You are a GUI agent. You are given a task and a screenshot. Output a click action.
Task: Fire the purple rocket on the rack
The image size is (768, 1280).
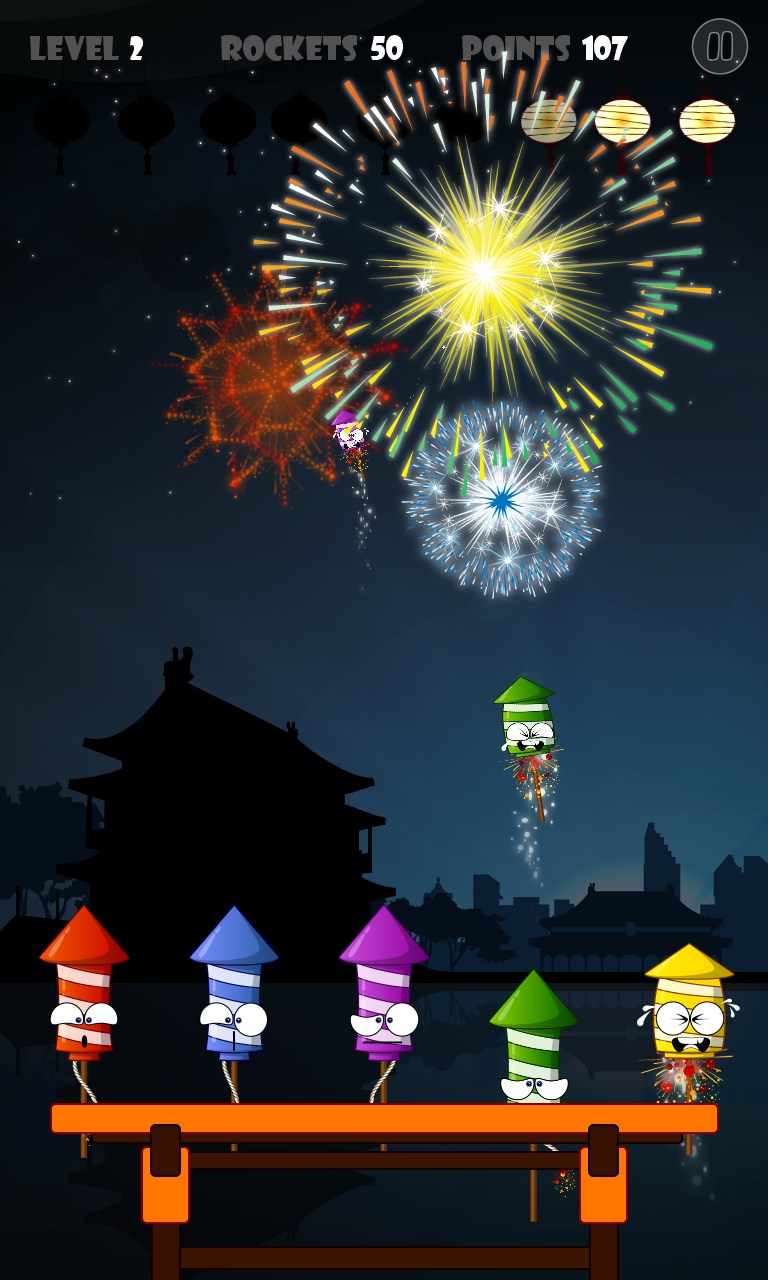tap(384, 990)
